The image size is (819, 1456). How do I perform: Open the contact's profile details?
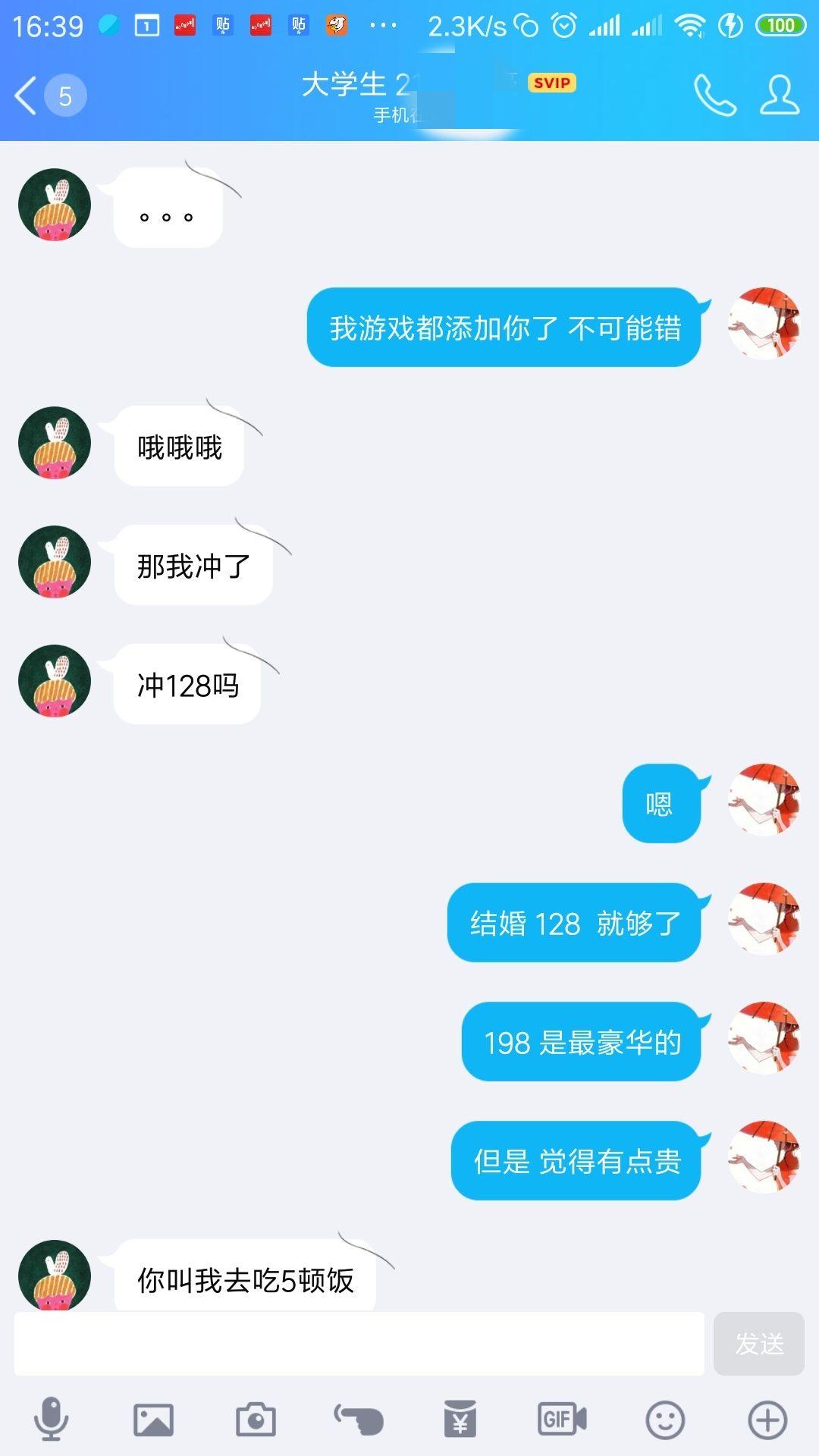pyautogui.click(x=780, y=96)
